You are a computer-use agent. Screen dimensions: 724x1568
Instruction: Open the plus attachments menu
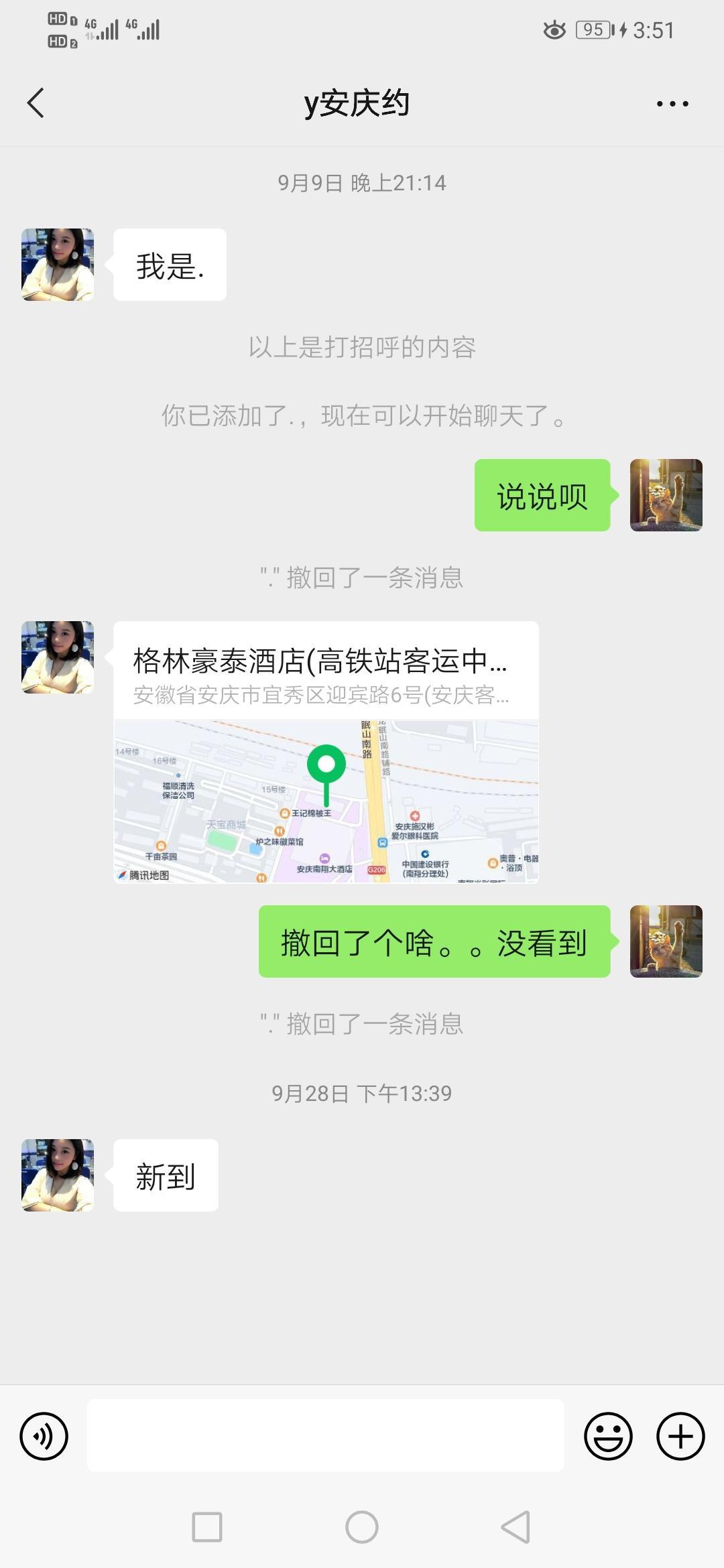[680, 1436]
